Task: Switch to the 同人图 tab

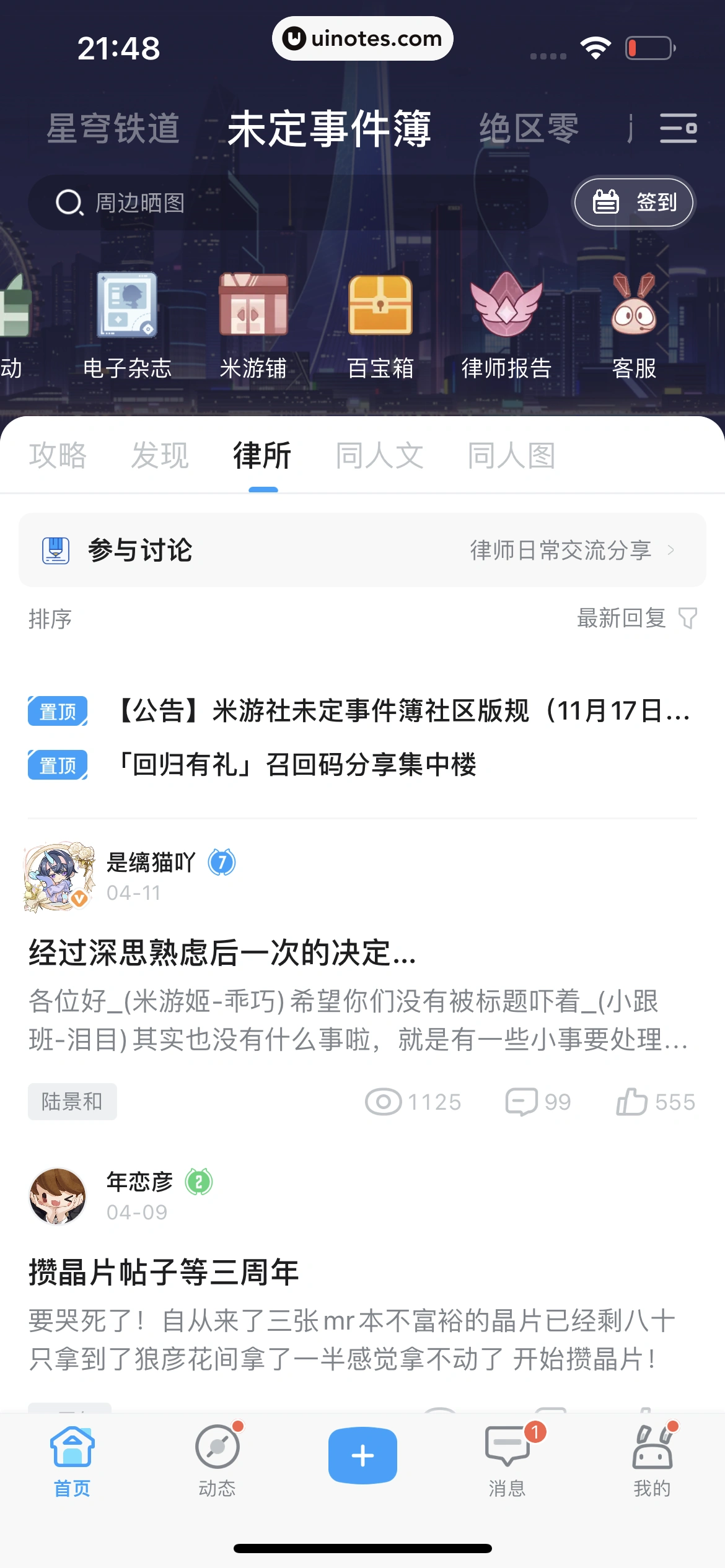Action: coord(511,456)
